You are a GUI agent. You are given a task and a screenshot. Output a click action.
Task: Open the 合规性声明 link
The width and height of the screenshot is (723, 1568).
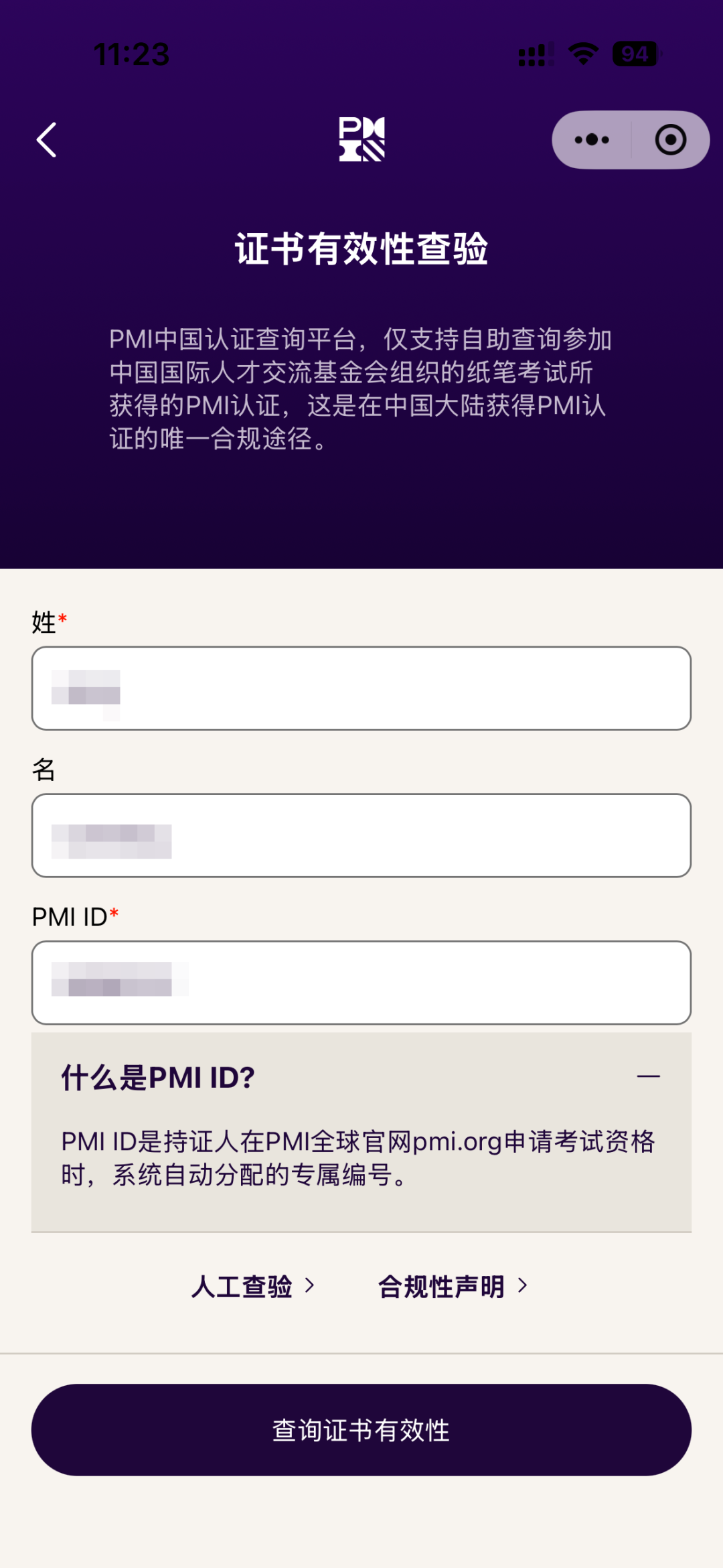coord(453,1286)
